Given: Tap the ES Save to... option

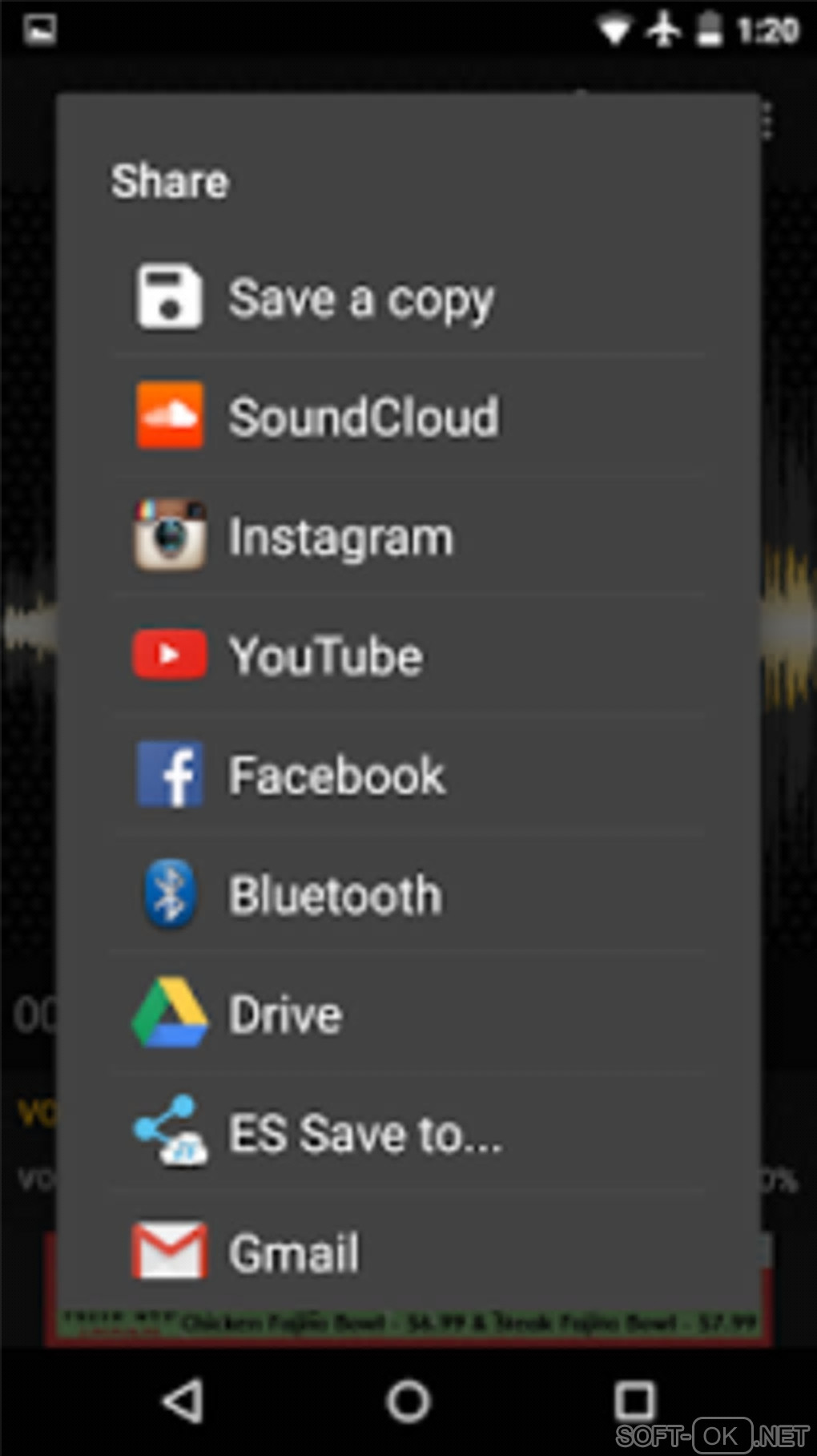Looking at the screenshot, I should click(x=365, y=1133).
